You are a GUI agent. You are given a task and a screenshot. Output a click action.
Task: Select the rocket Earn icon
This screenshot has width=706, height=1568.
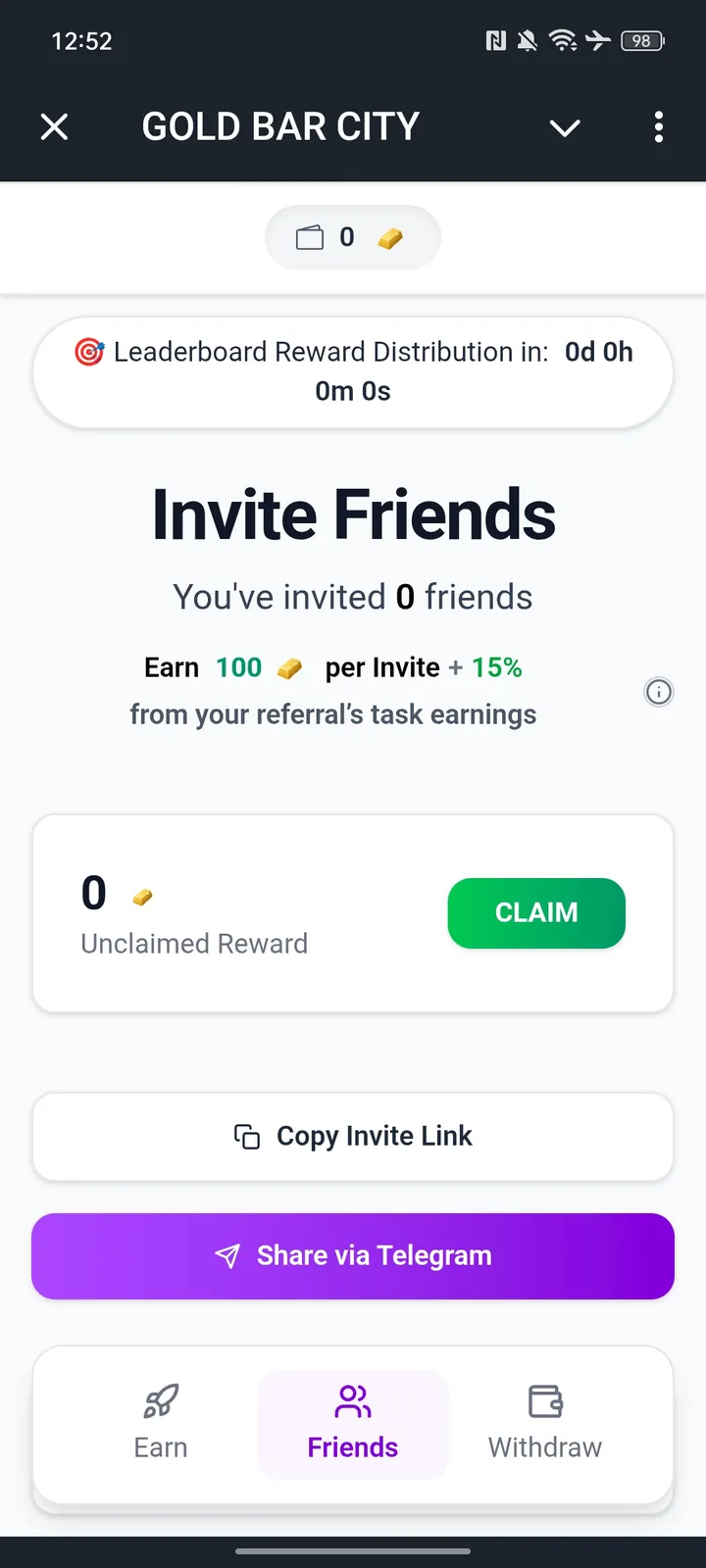(x=160, y=1400)
